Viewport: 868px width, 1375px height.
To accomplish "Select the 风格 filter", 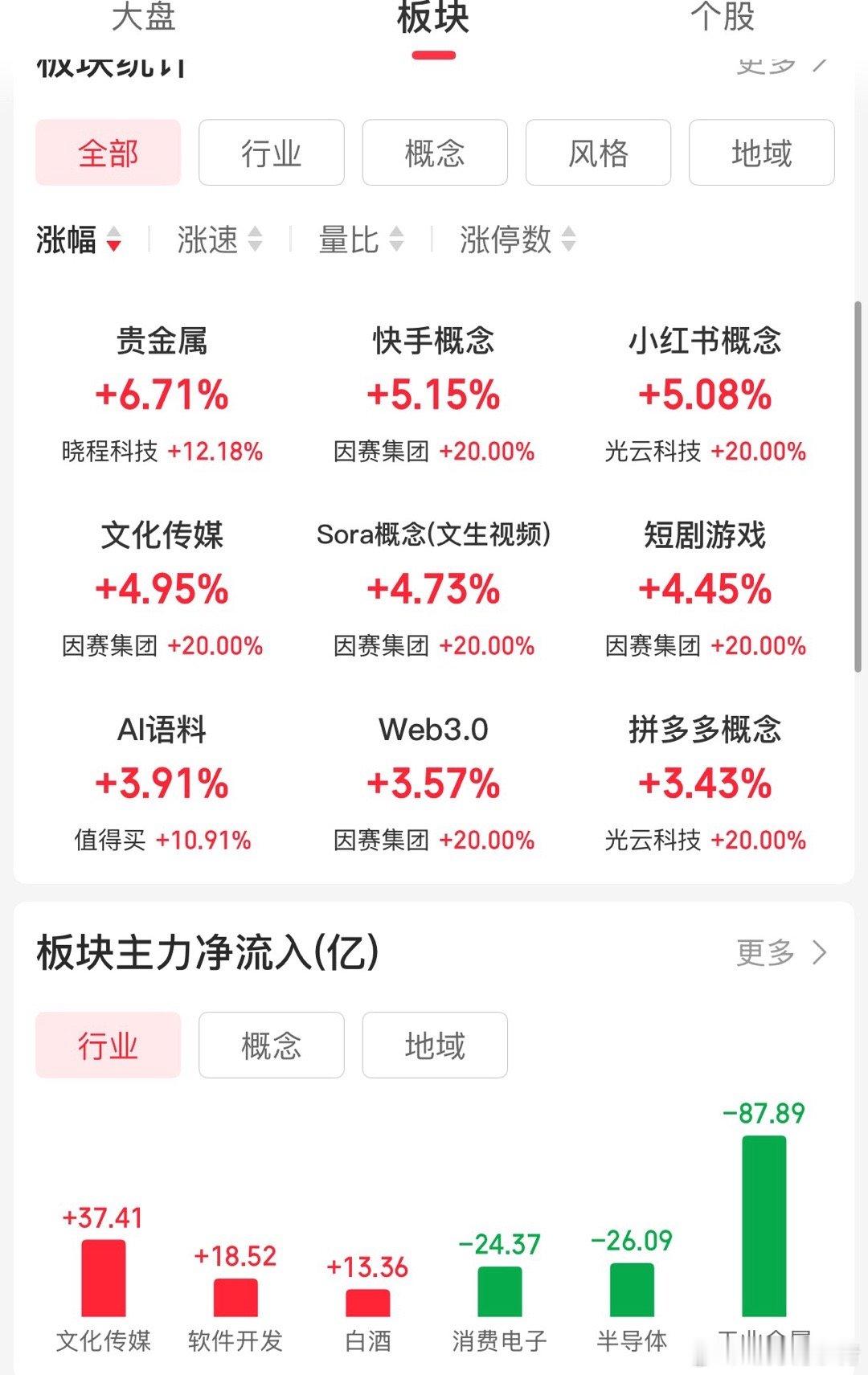I will tap(597, 152).
